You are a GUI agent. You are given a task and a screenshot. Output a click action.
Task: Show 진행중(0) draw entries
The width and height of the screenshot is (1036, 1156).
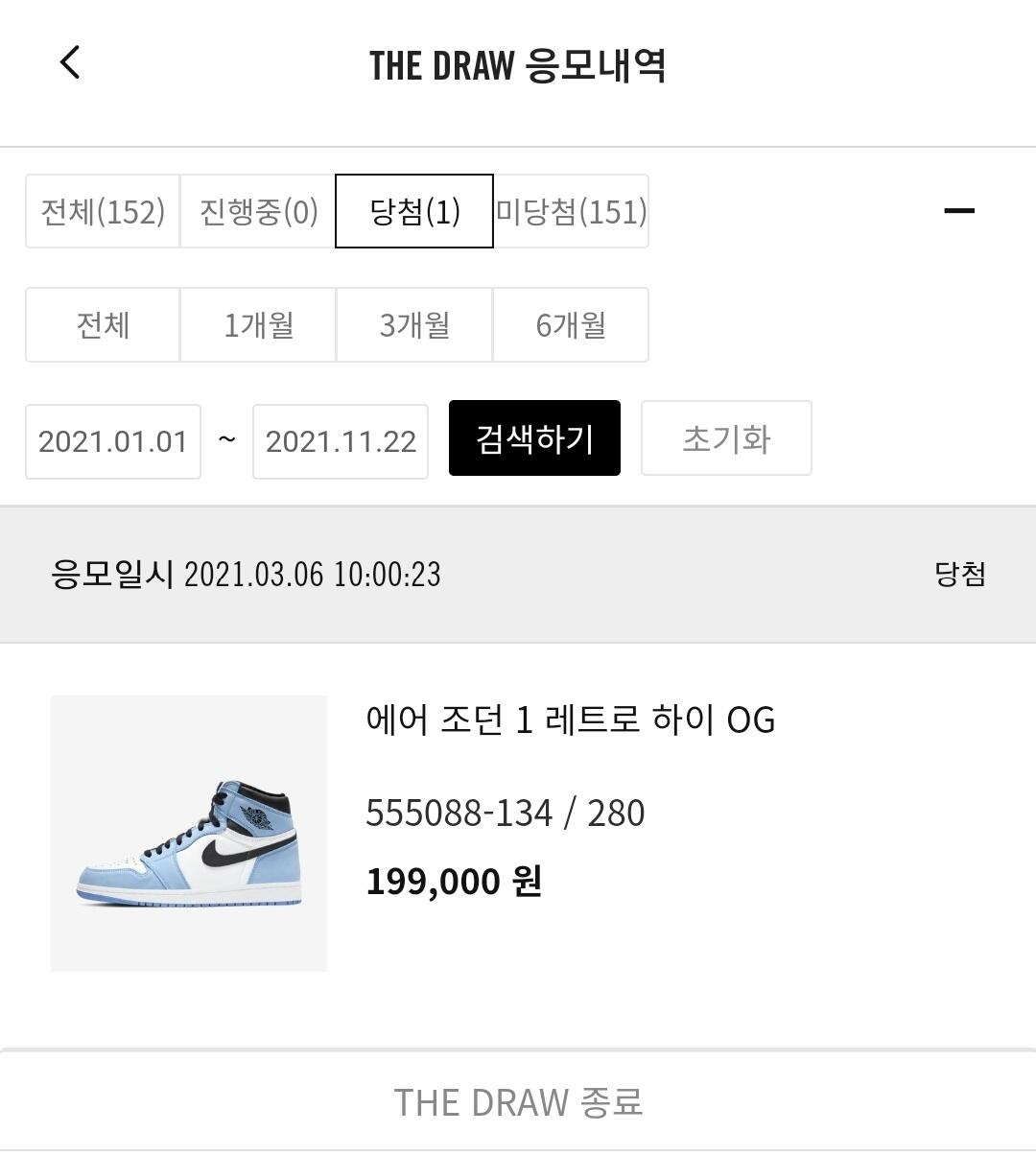tap(258, 211)
